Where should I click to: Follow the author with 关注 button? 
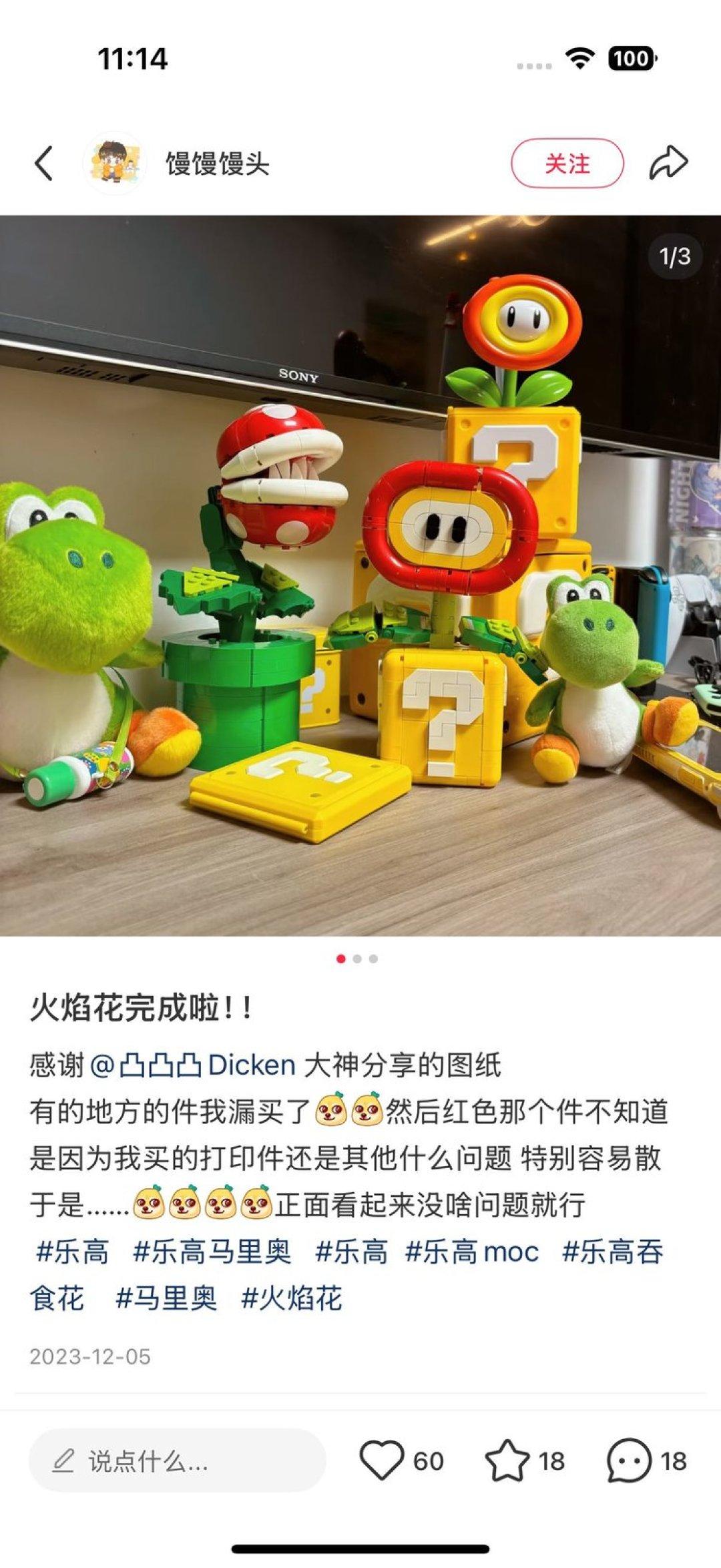click(x=567, y=164)
